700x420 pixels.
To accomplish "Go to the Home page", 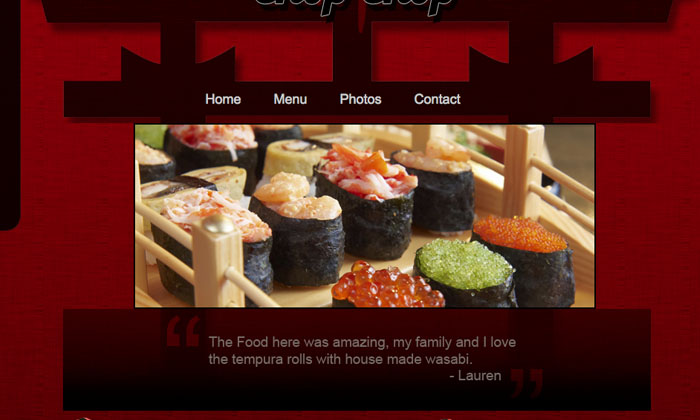I will [x=223, y=99].
